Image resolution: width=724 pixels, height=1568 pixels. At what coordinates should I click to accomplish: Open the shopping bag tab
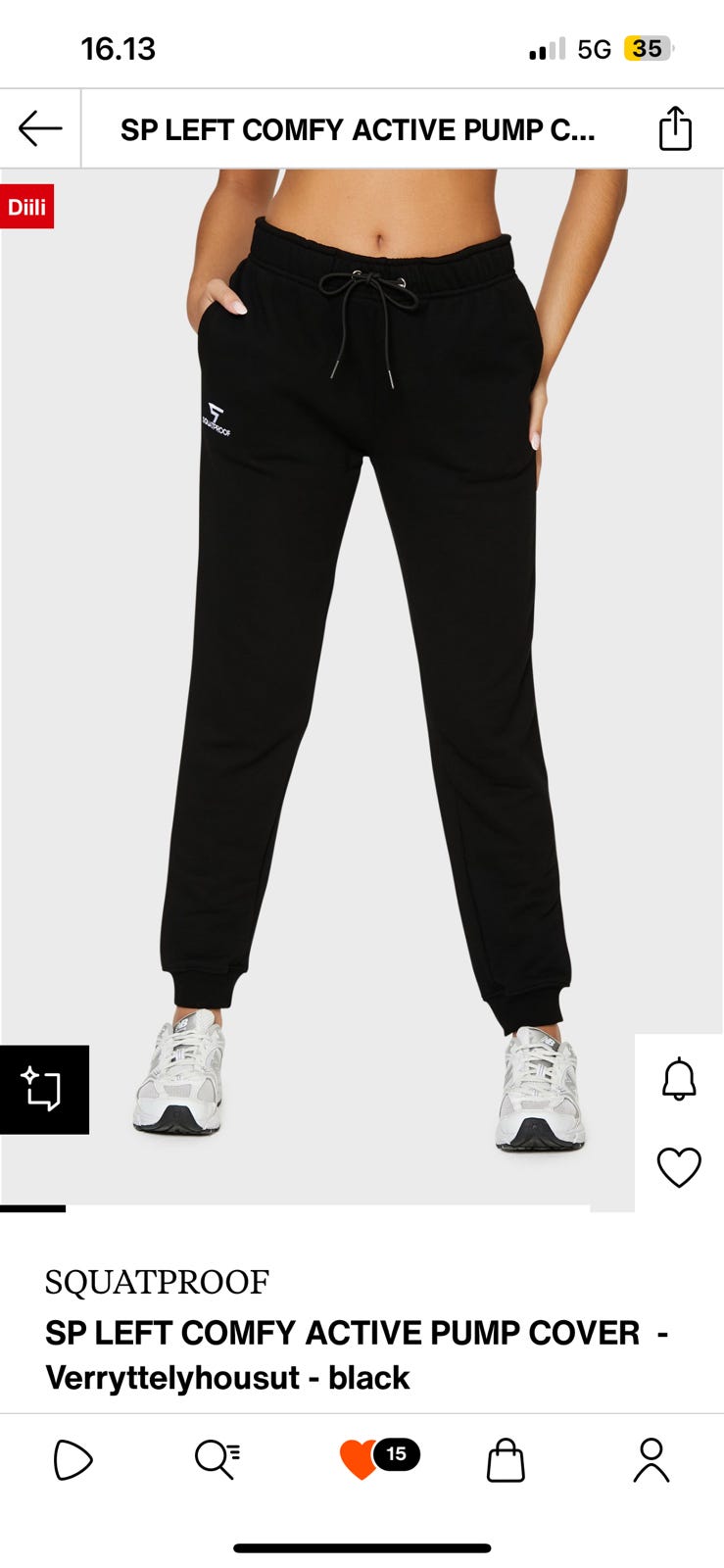[x=506, y=1460]
